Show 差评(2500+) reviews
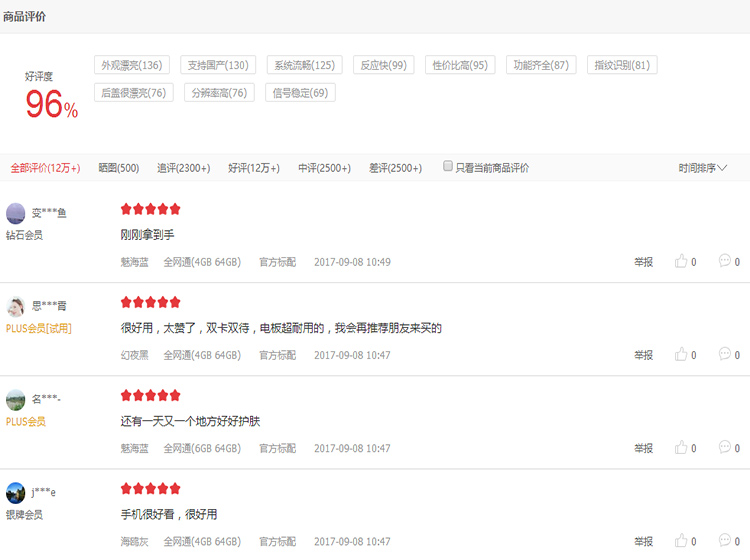 (x=395, y=168)
